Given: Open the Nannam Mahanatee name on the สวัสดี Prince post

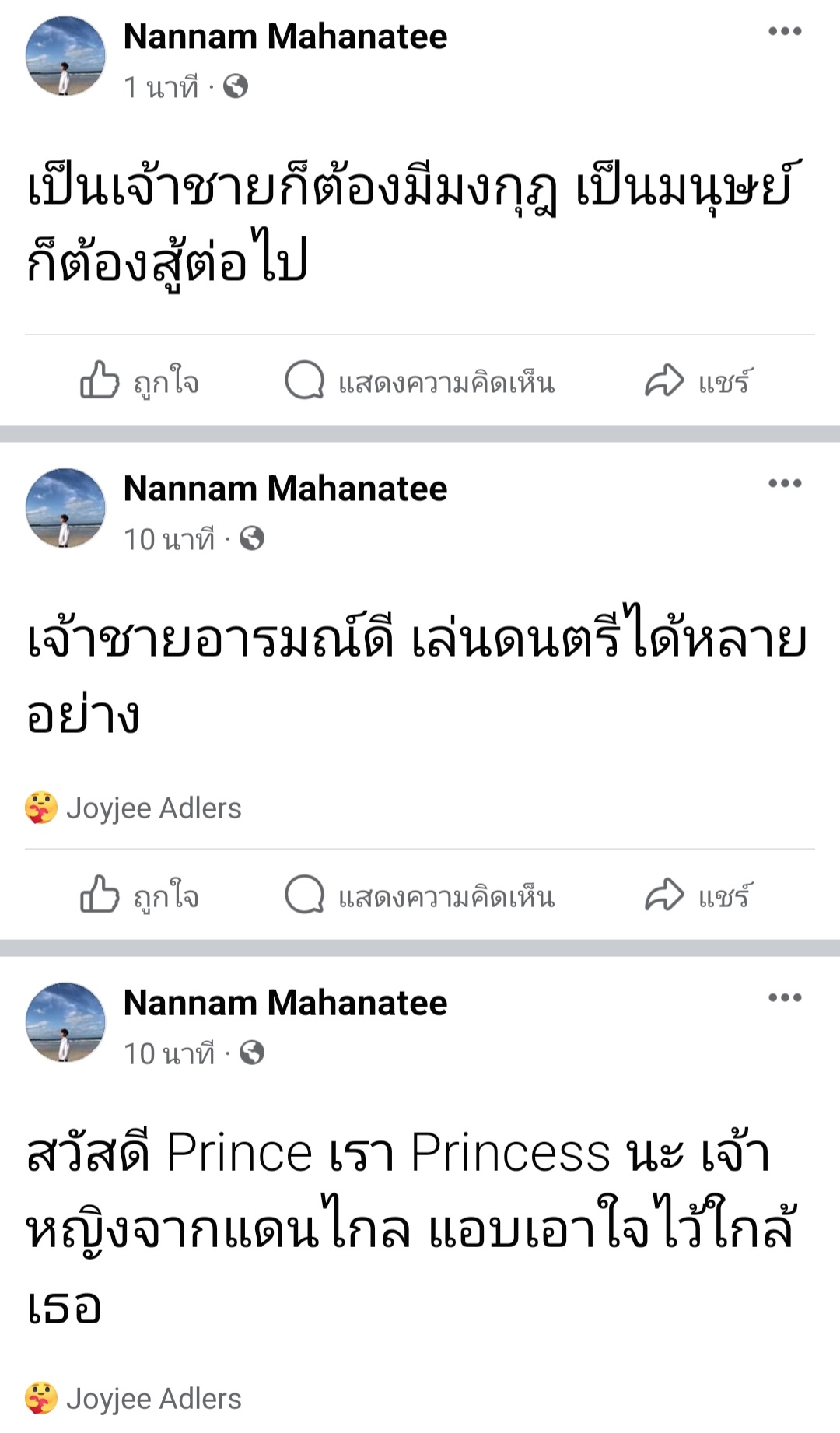Looking at the screenshot, I should pos(285,1003).
